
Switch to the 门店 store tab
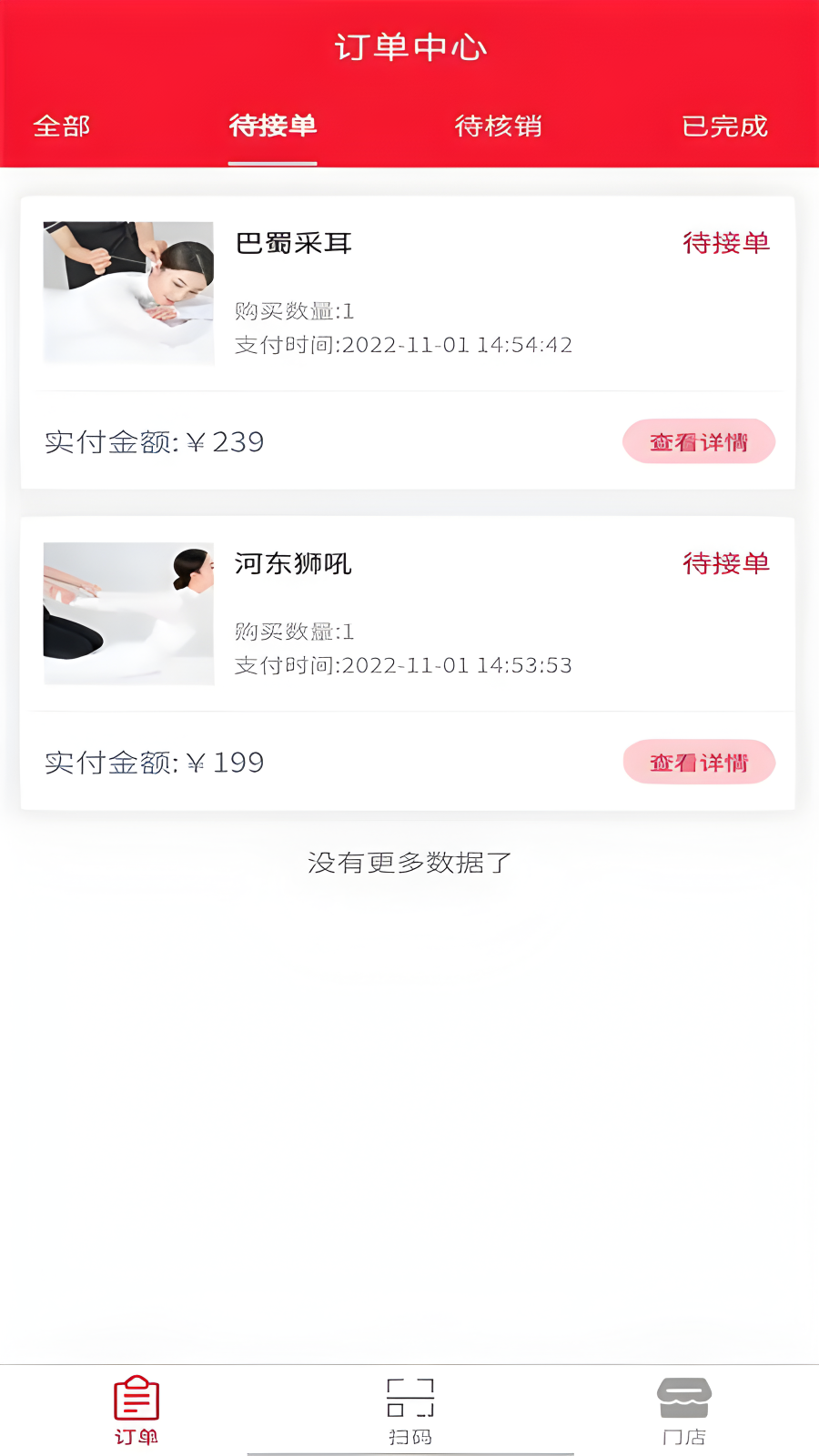(683, 1410)
